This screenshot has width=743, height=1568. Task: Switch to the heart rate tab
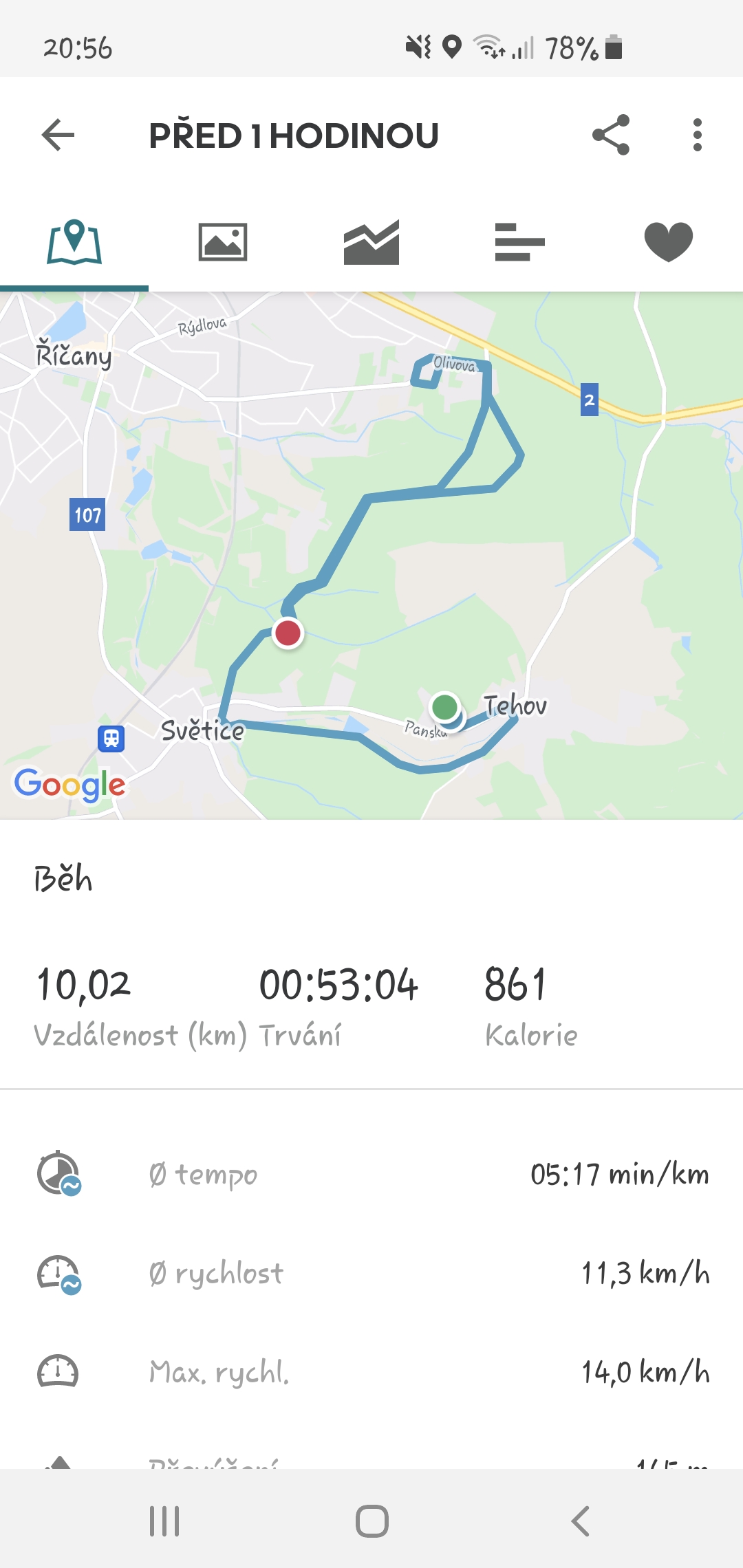(x=669, y=242)
